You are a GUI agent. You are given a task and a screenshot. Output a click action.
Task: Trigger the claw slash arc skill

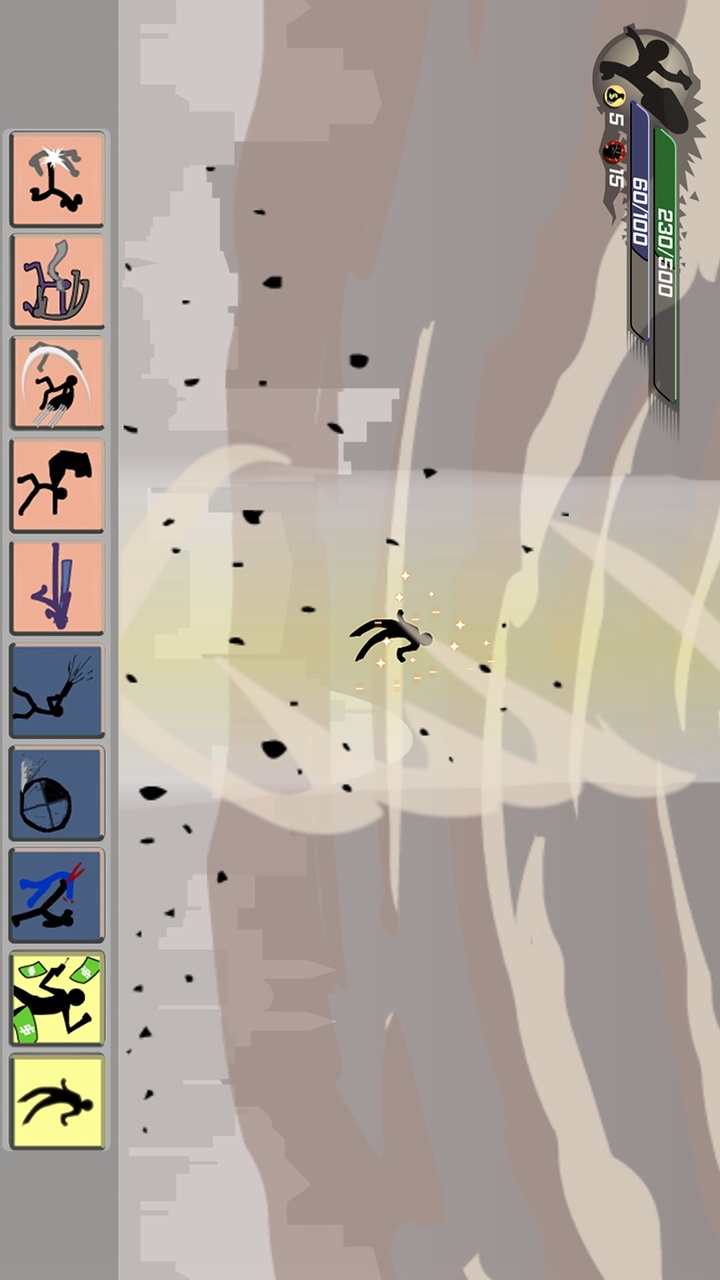click(x=57, y=385)
